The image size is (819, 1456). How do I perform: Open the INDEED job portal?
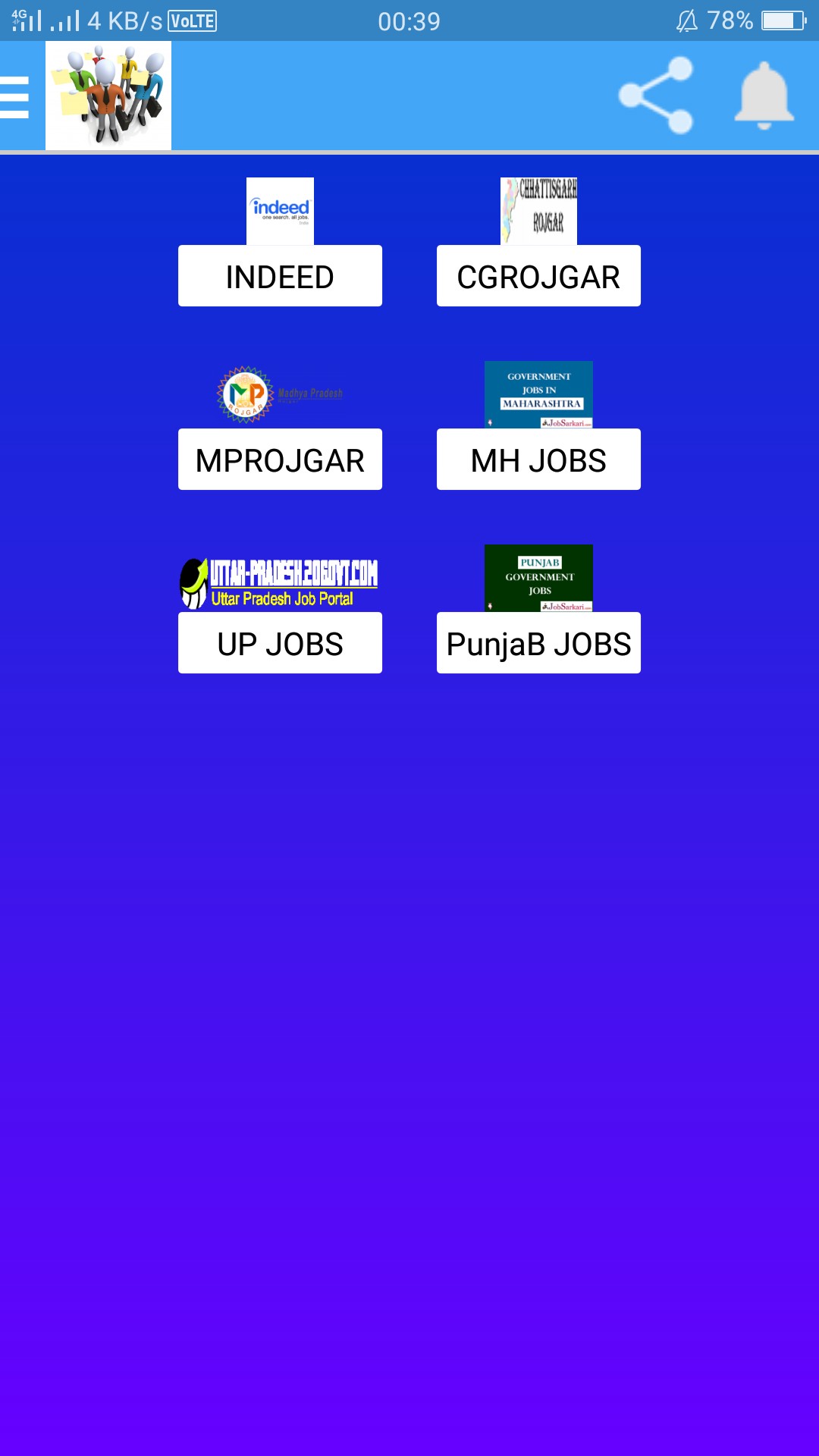(280, 276)
